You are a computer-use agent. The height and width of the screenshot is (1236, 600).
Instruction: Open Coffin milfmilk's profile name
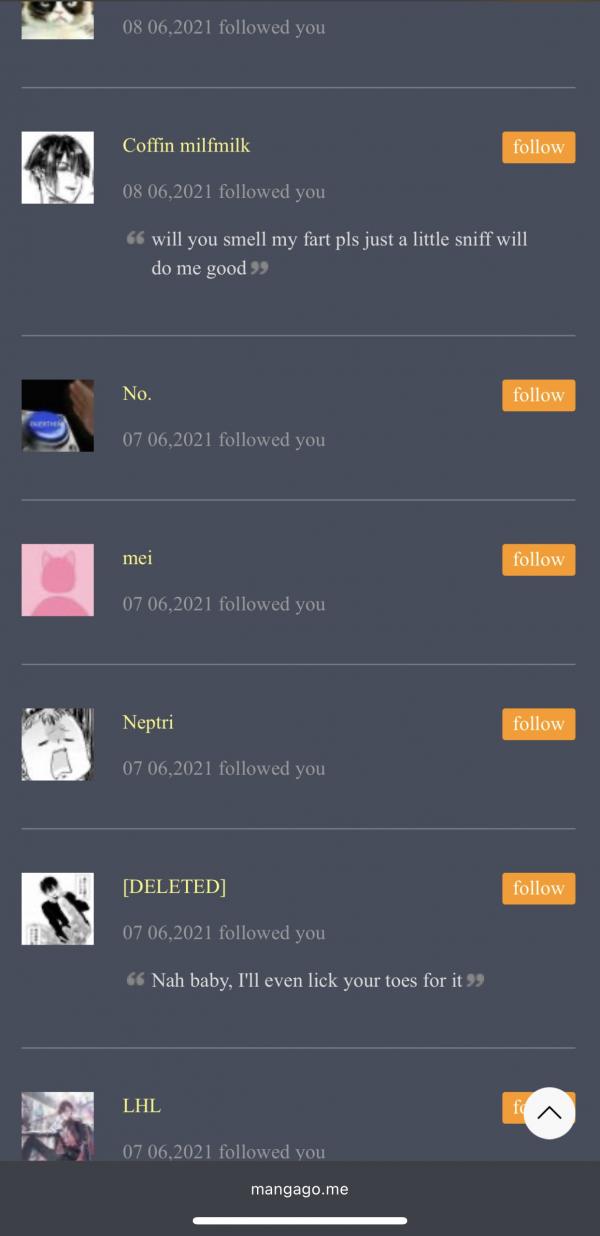[186, 145]
